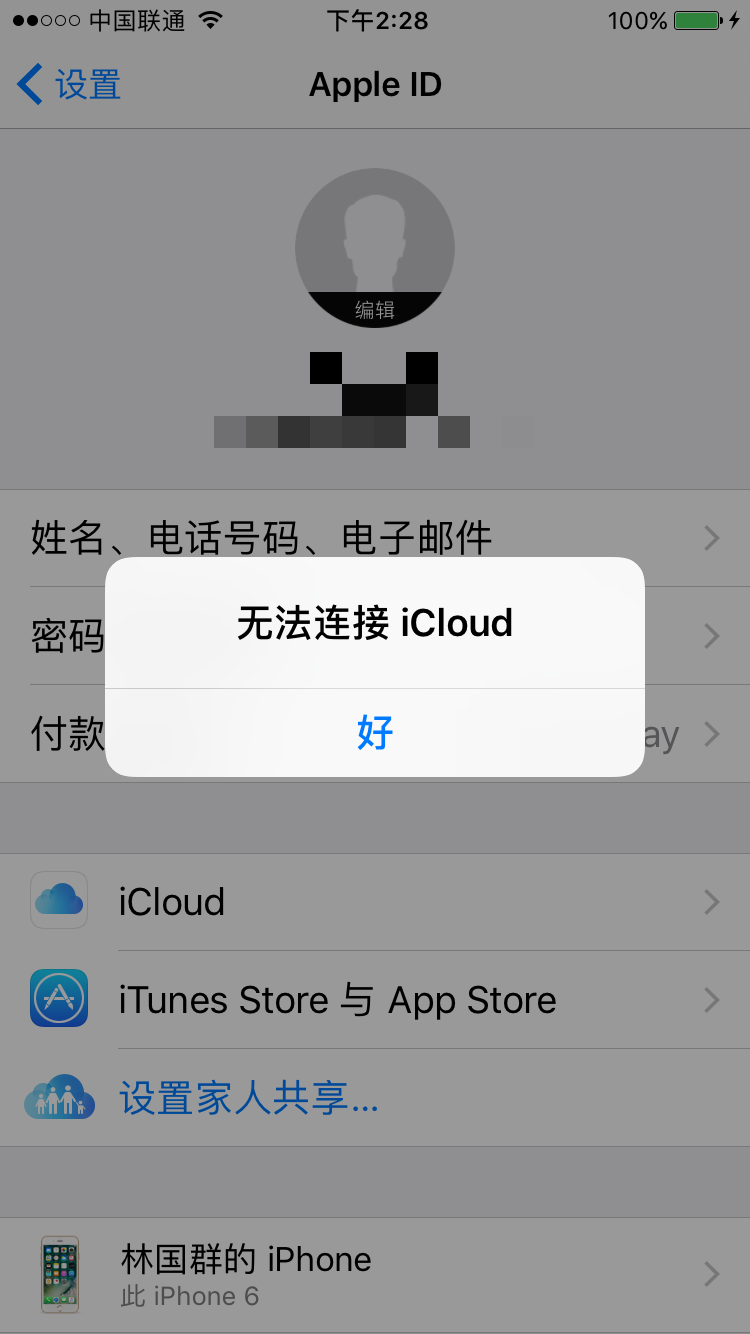This screenshot has height=1334, width=750.
Task: Go back to 设置
Action: pyautogui.click(x=70, y=85)
